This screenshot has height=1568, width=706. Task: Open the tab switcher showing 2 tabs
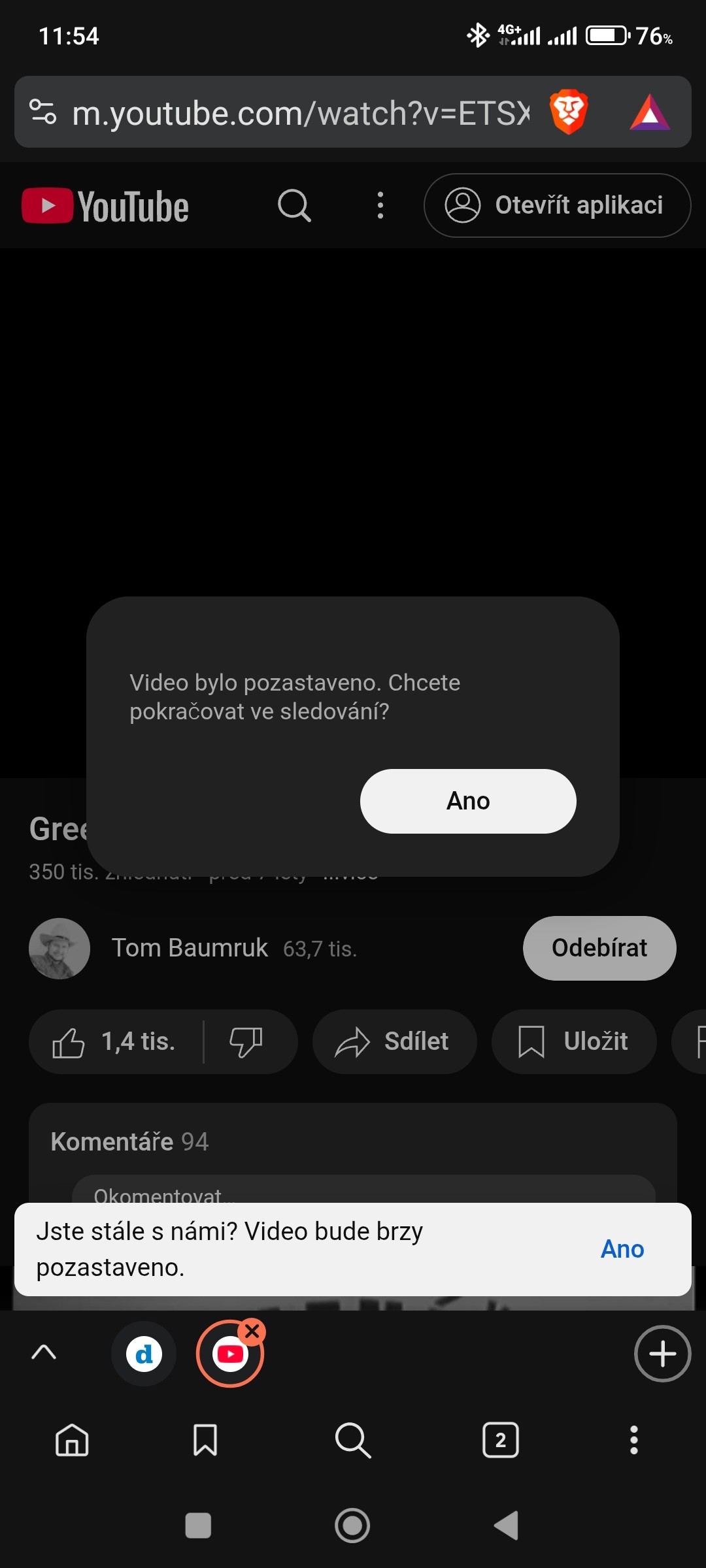(x=500, y=1440)
